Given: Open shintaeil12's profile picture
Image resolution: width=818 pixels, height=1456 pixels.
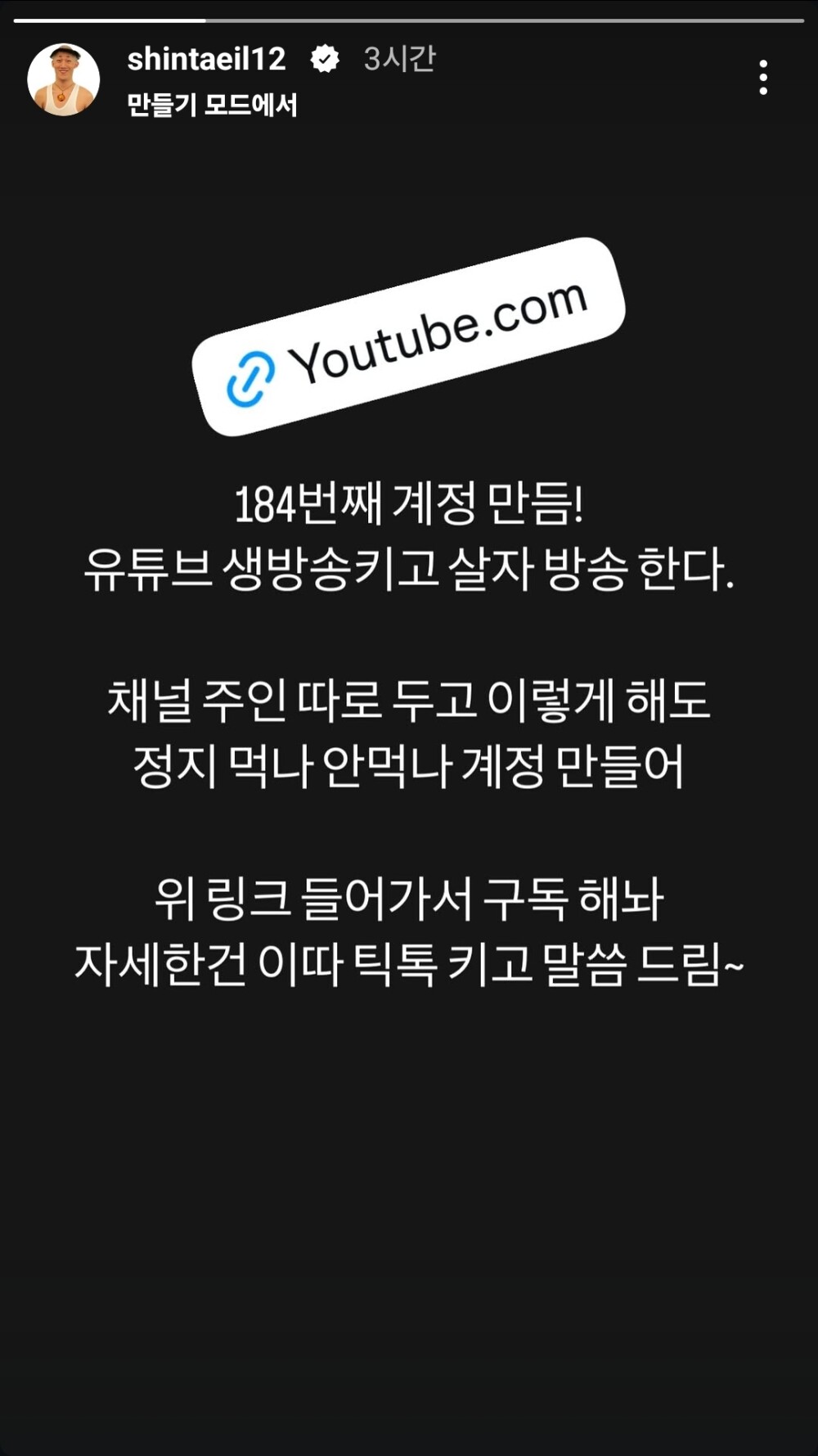Looking at the screenshot, I should click(64, 79).
